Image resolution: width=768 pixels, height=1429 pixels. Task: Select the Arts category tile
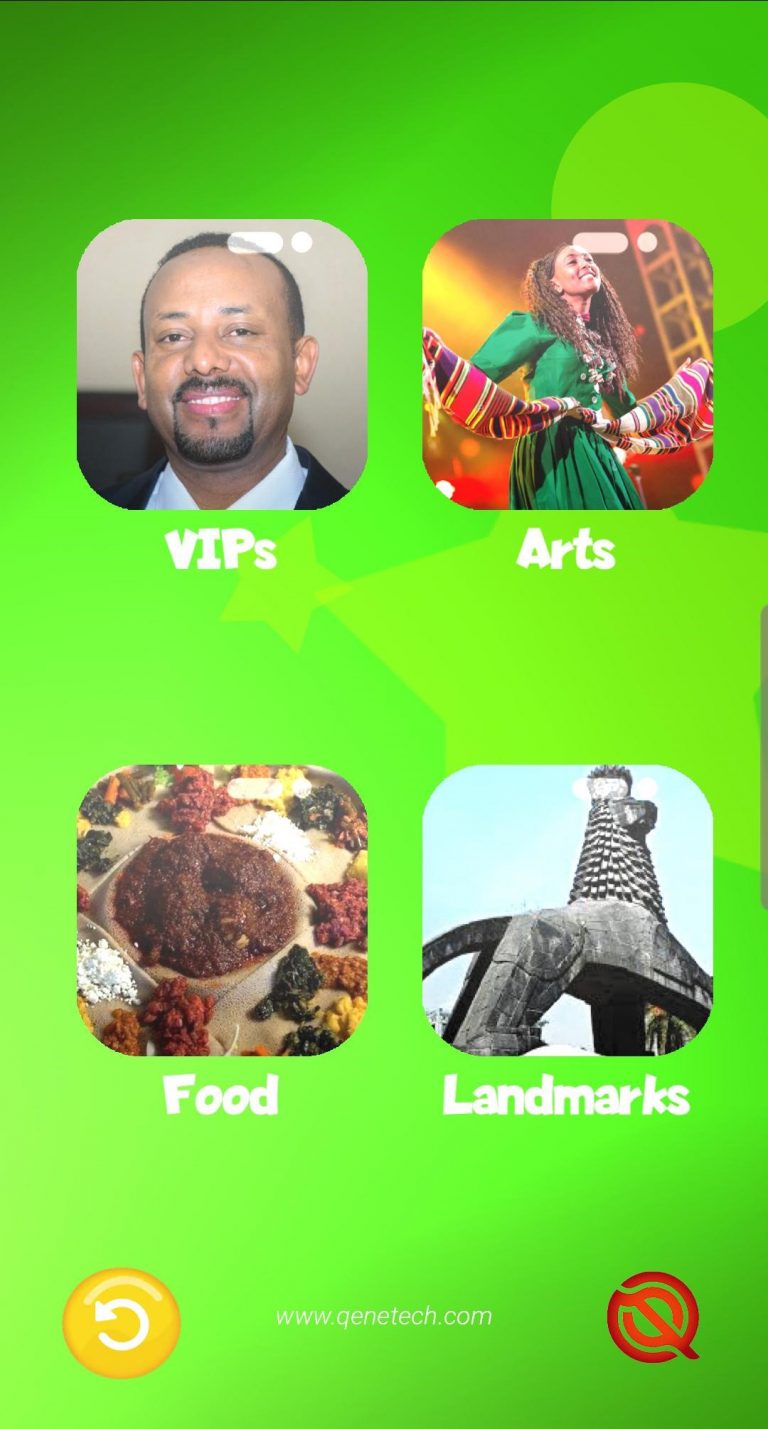pos(567,365)
